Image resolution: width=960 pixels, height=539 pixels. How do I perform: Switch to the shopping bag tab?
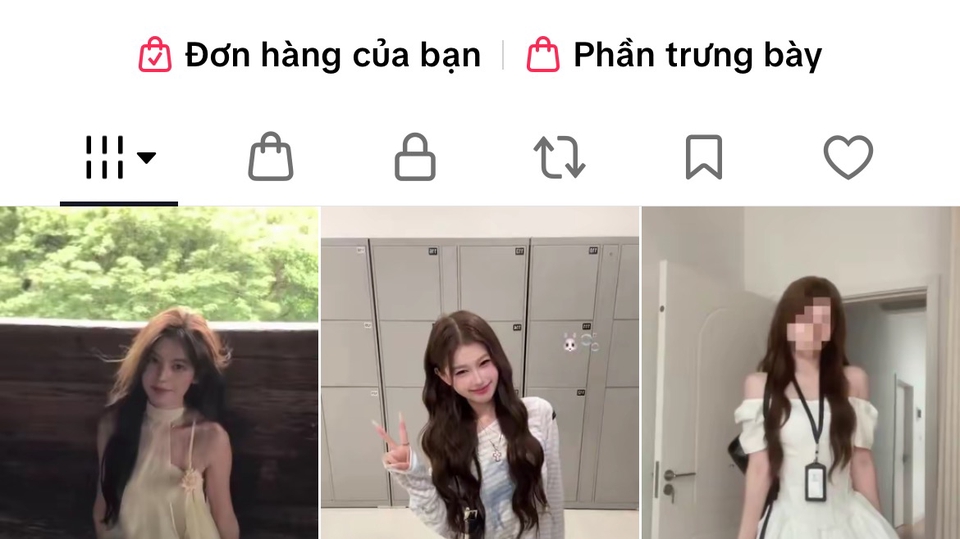tap(270, 158)
